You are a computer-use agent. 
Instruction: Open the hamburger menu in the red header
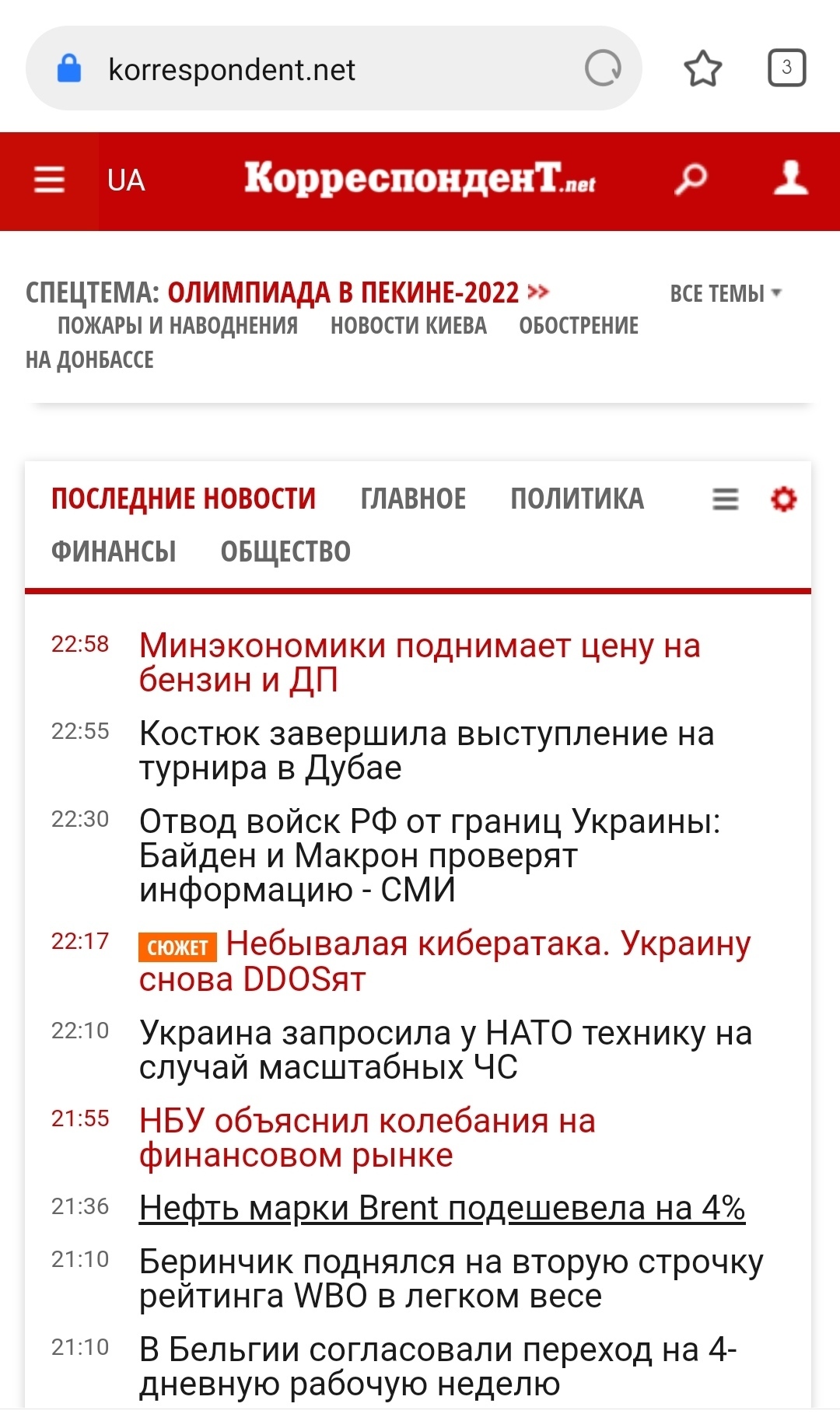[49, 180]
